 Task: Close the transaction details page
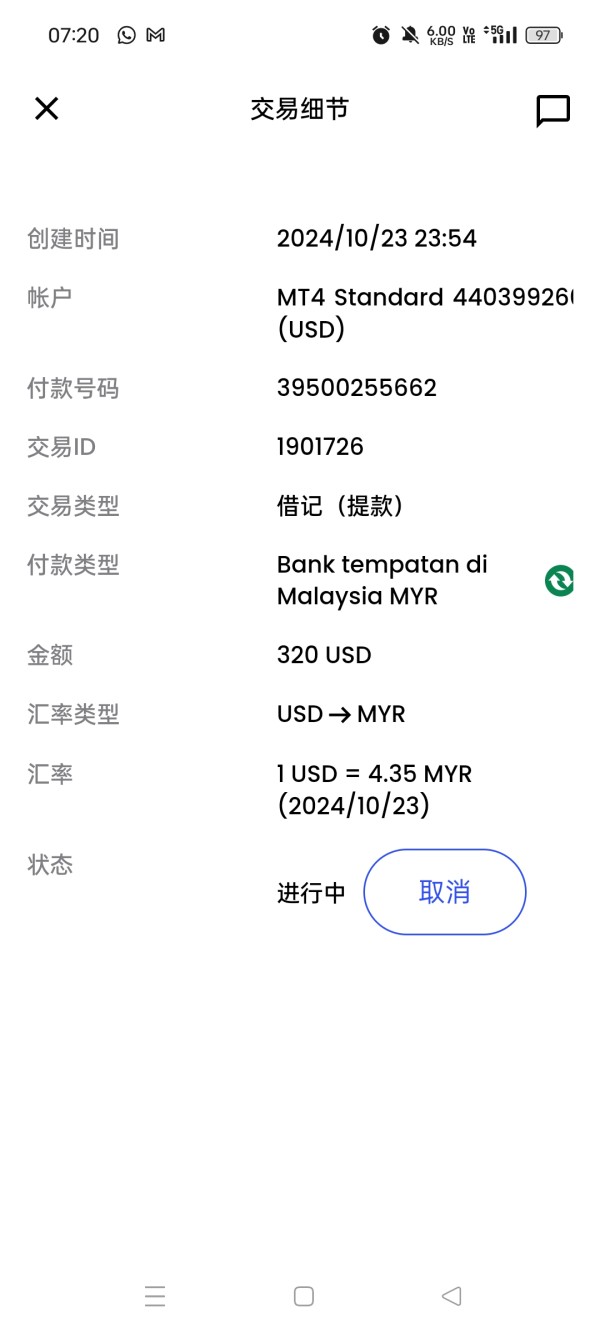47,109
